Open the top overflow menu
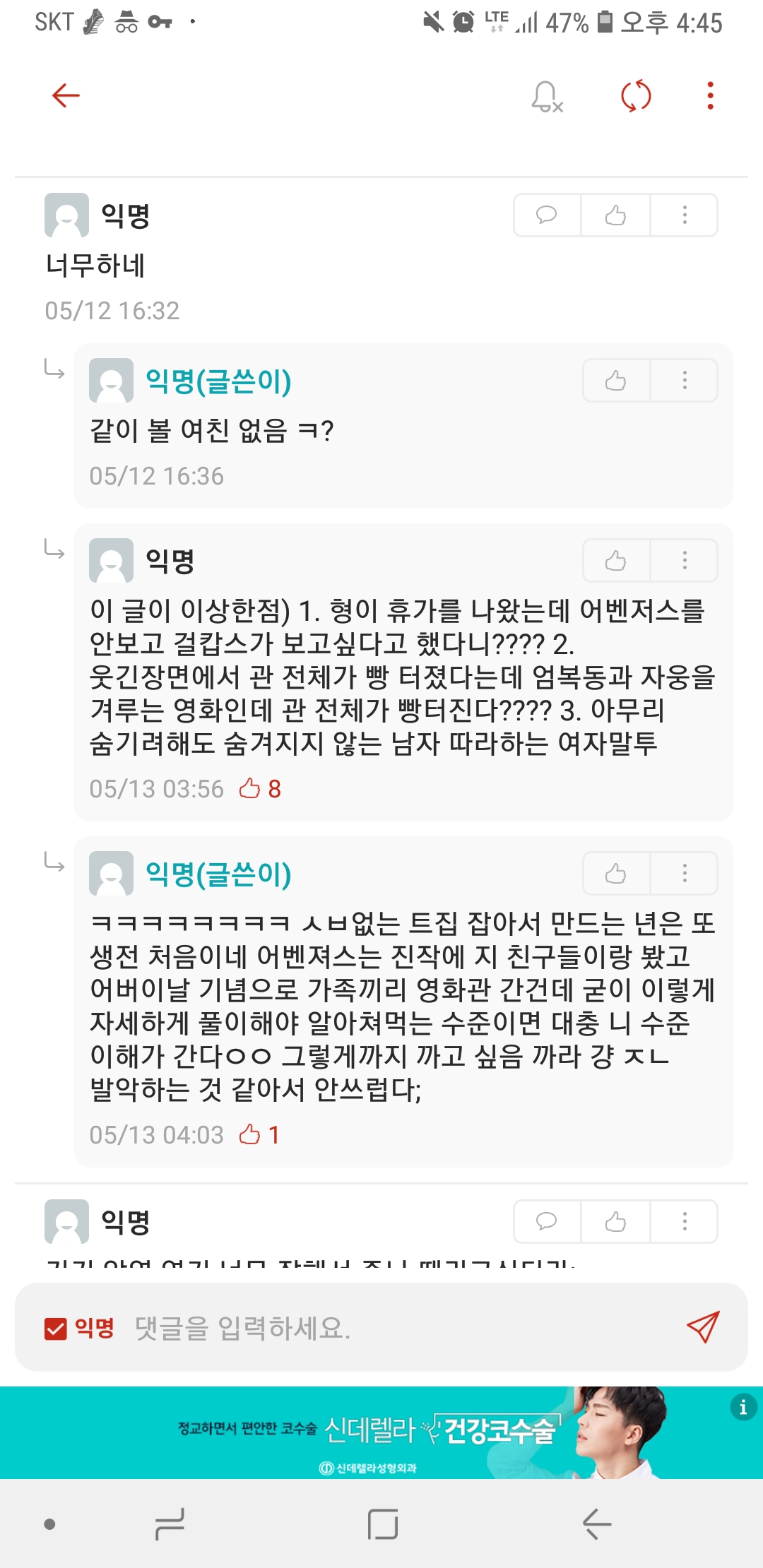This screenshot has height=1568, width=763. [710, 96]
